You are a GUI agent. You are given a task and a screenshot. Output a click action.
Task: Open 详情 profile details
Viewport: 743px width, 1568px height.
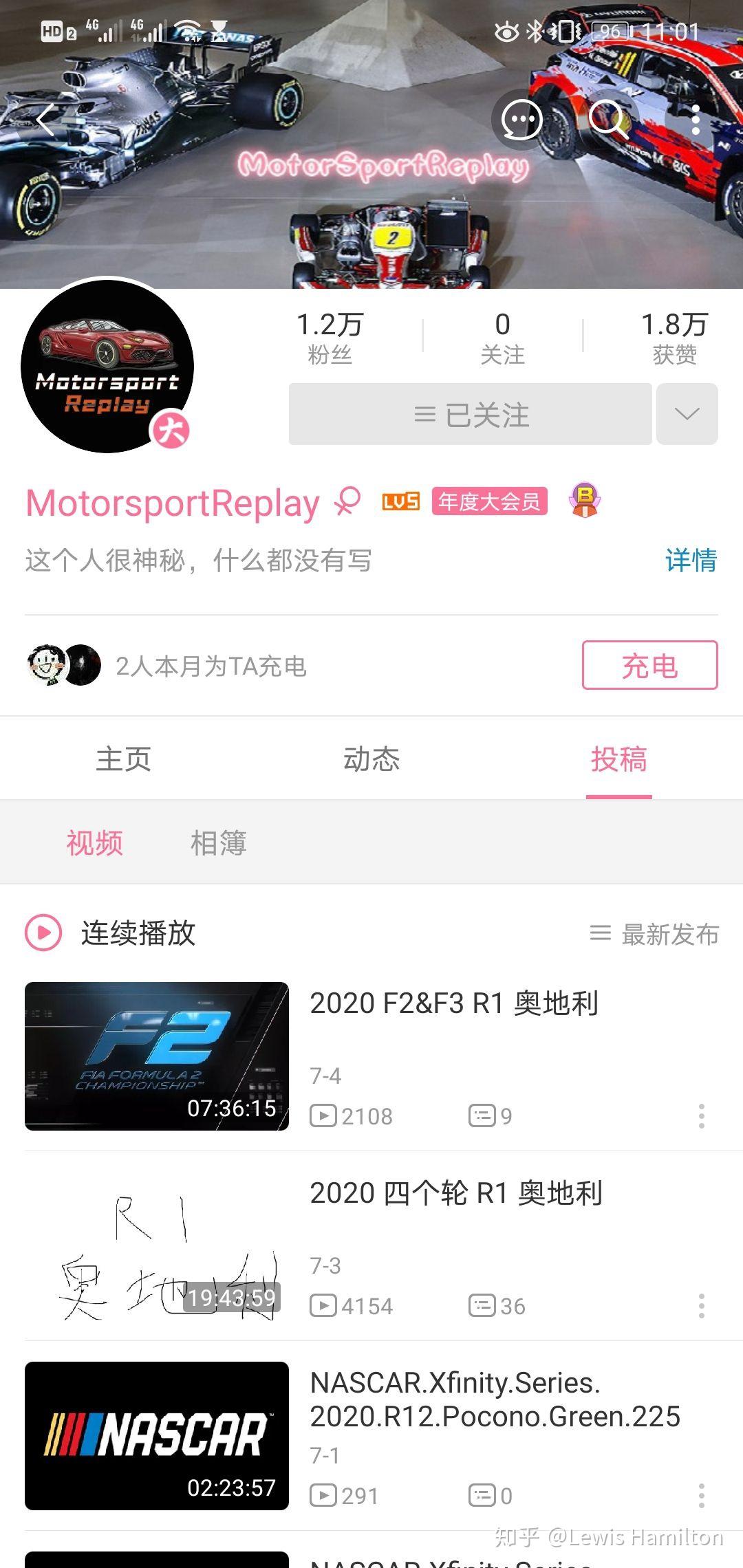pyautogui.click(x=691, y=560)
